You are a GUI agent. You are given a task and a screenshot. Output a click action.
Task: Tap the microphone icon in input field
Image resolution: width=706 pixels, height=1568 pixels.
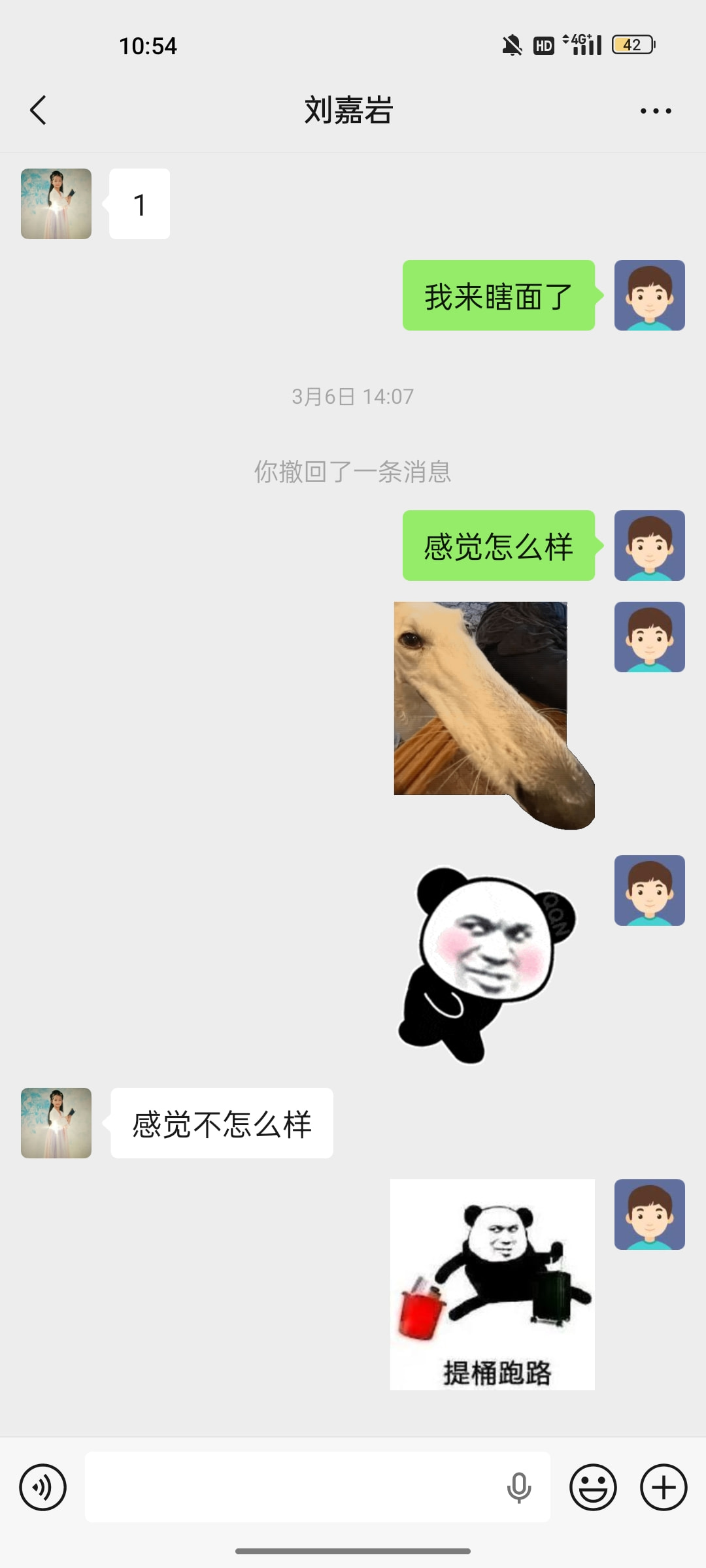coord(519,1488)
